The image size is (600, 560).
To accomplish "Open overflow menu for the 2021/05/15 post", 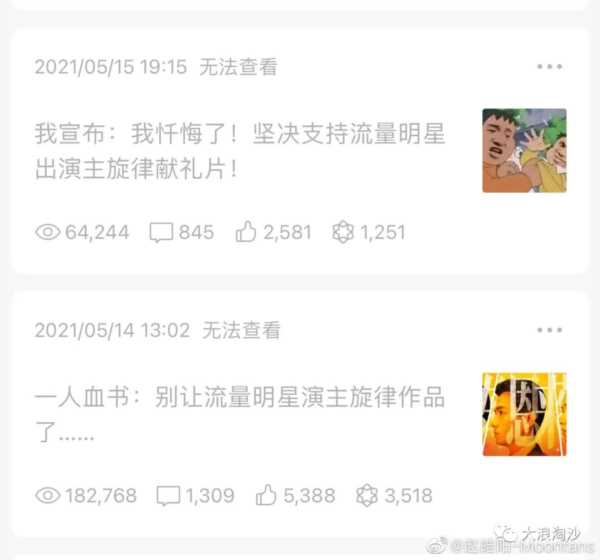I will (x=549, y=67).
